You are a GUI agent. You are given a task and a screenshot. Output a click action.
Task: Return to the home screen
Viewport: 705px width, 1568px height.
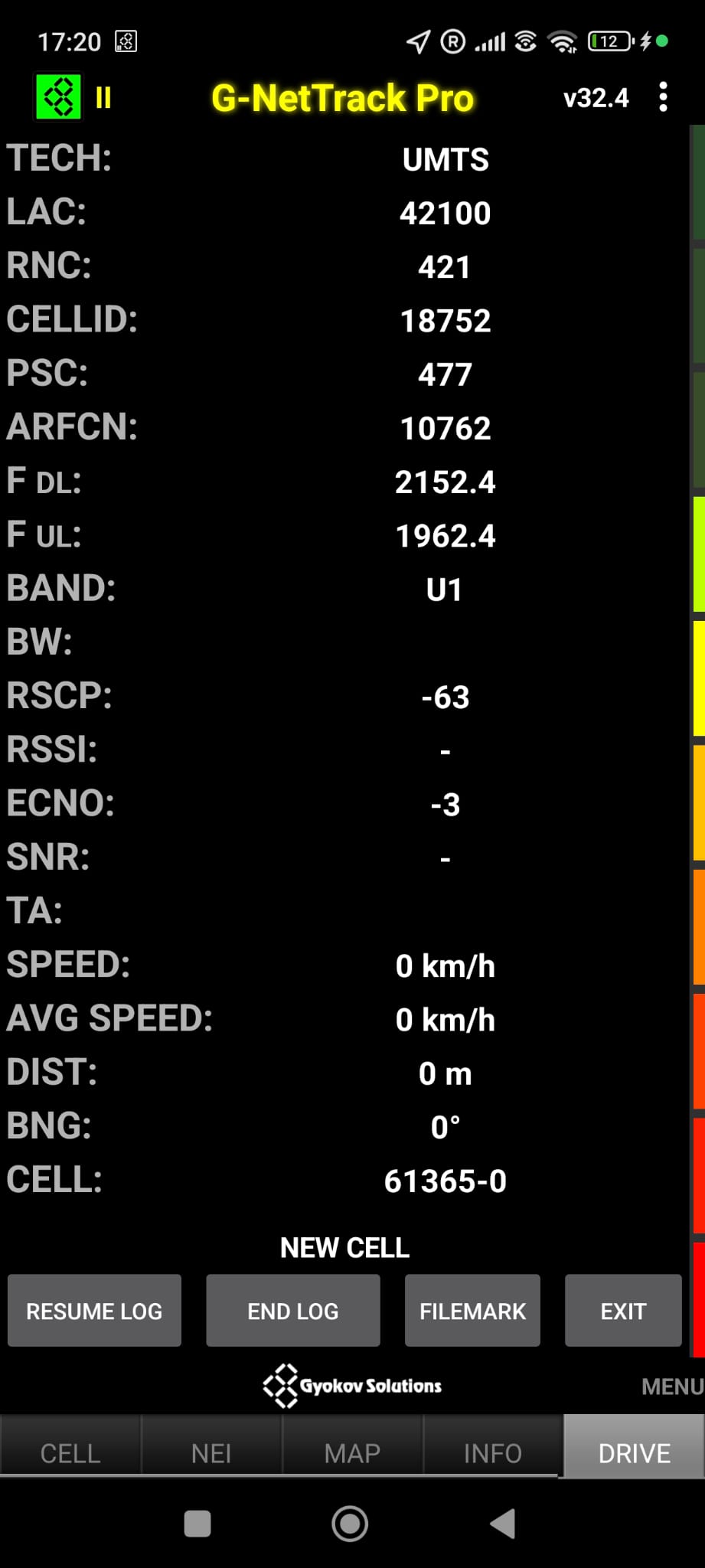(x=350, y=1524)
